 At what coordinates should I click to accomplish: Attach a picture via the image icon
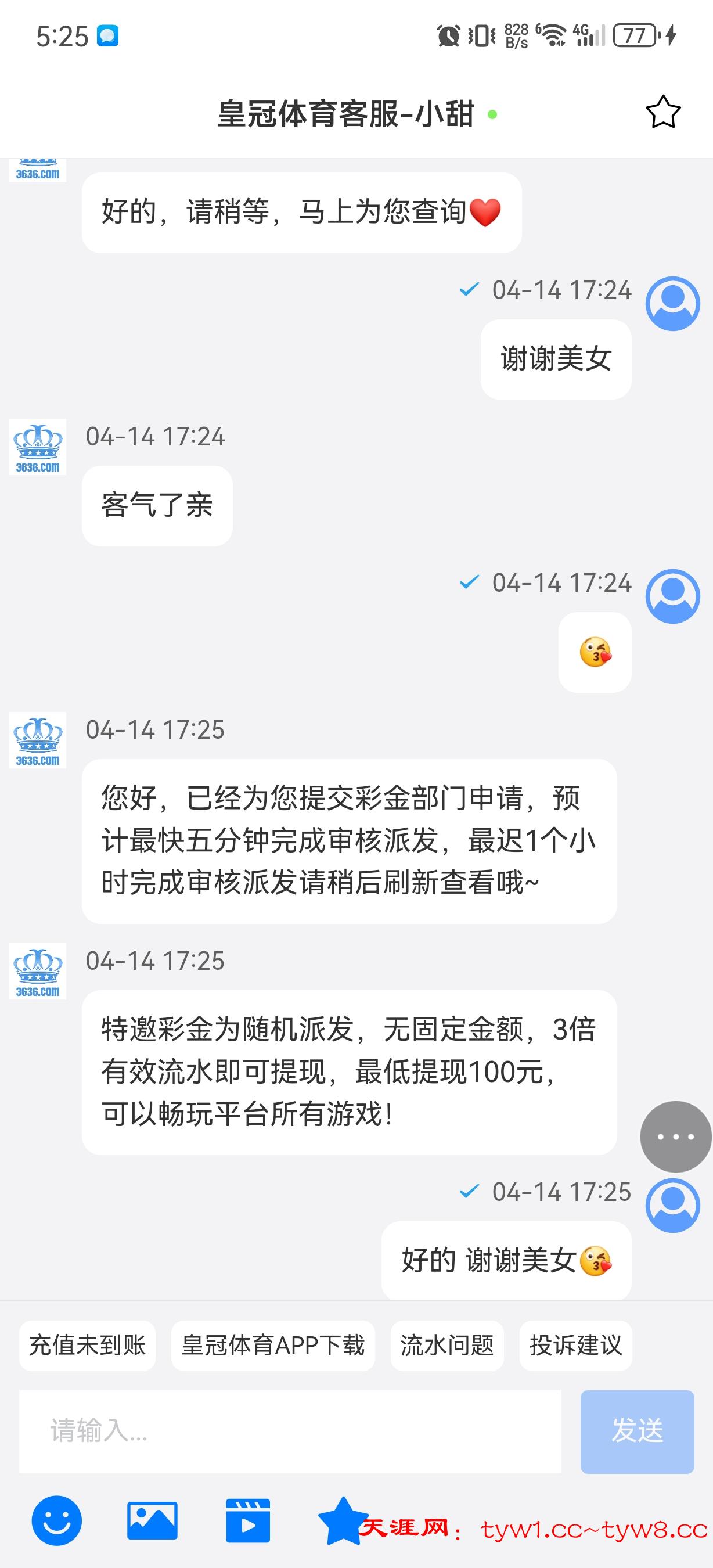(152, 1520)
